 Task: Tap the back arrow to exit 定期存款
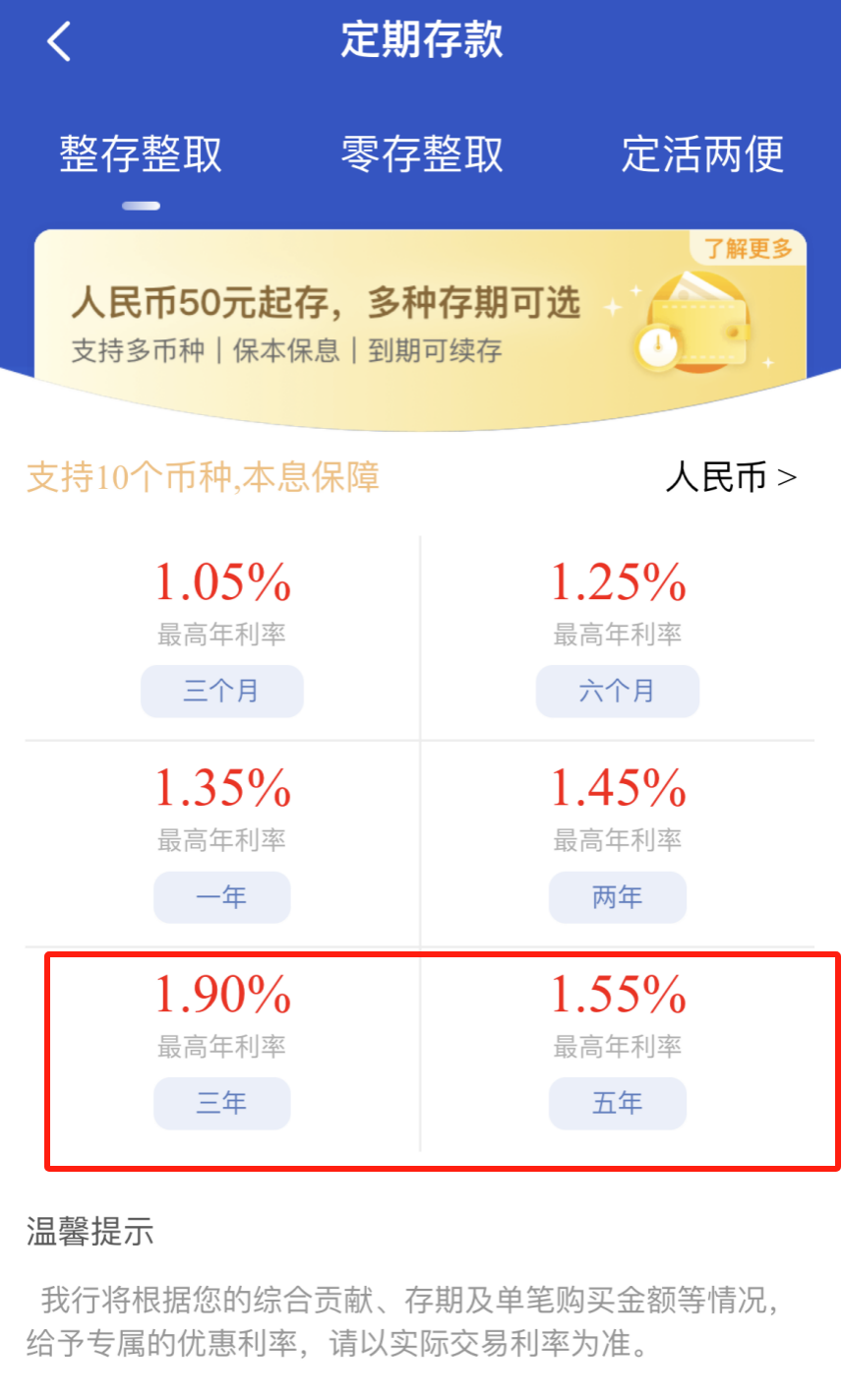click(57, 41)
